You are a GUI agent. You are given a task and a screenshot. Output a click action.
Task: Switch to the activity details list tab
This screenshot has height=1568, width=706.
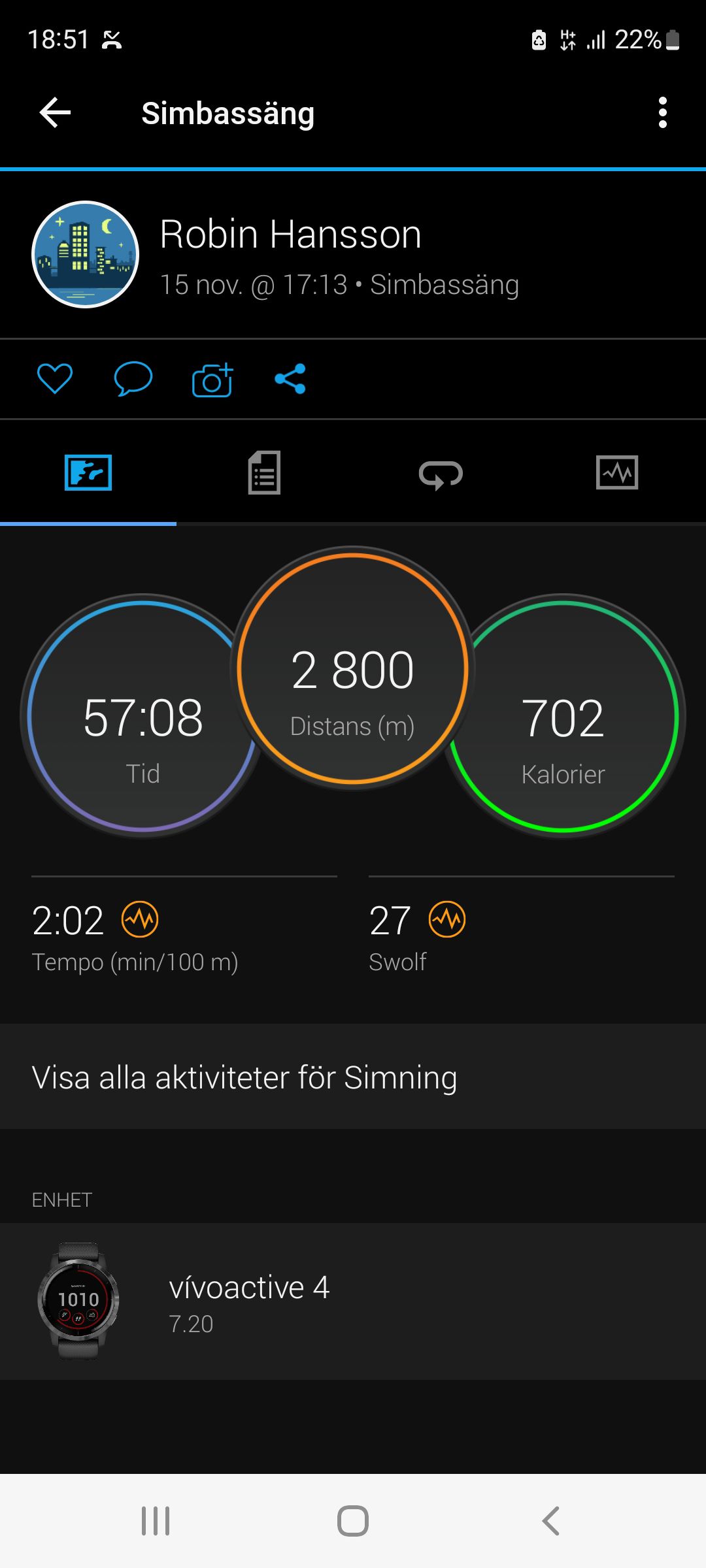click(265, 472)
